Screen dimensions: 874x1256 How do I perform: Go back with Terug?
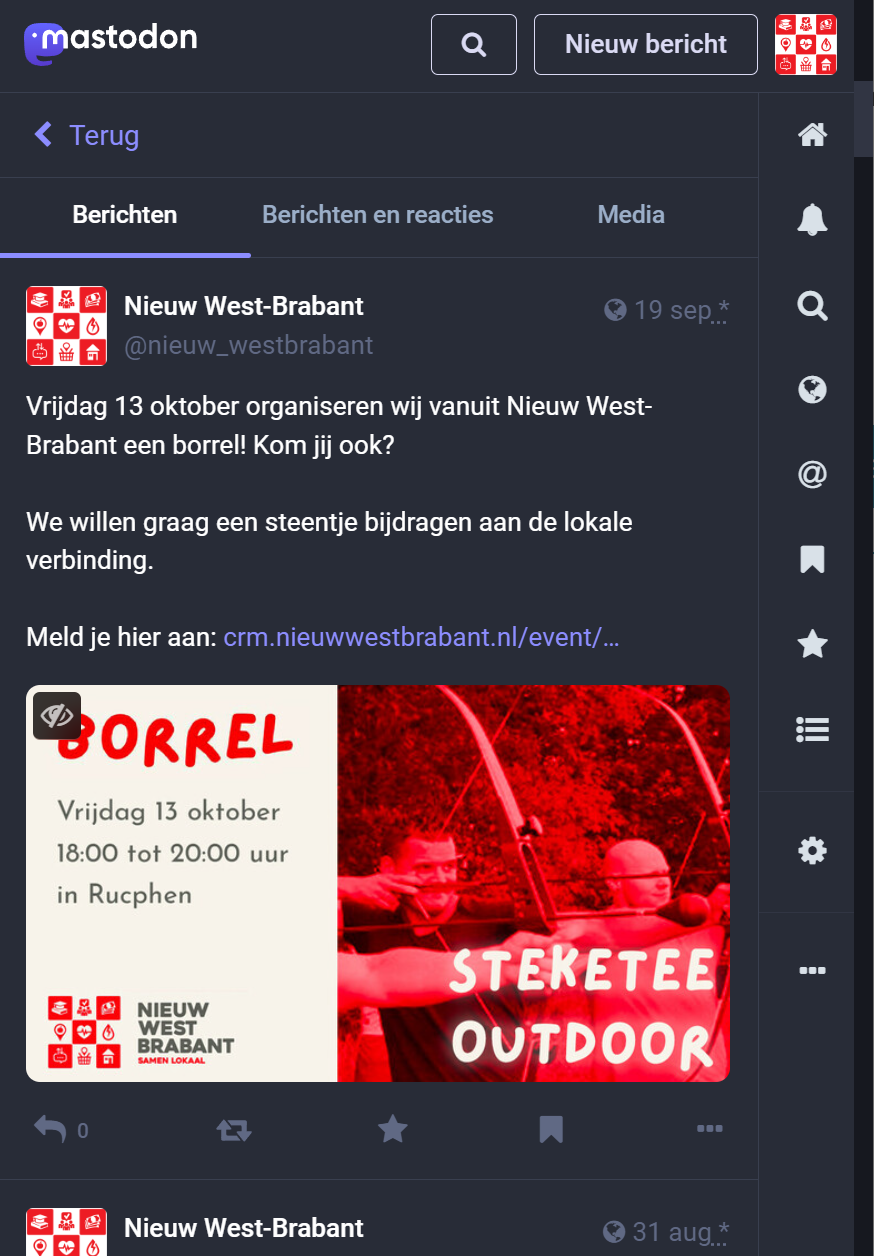[87, 135]
